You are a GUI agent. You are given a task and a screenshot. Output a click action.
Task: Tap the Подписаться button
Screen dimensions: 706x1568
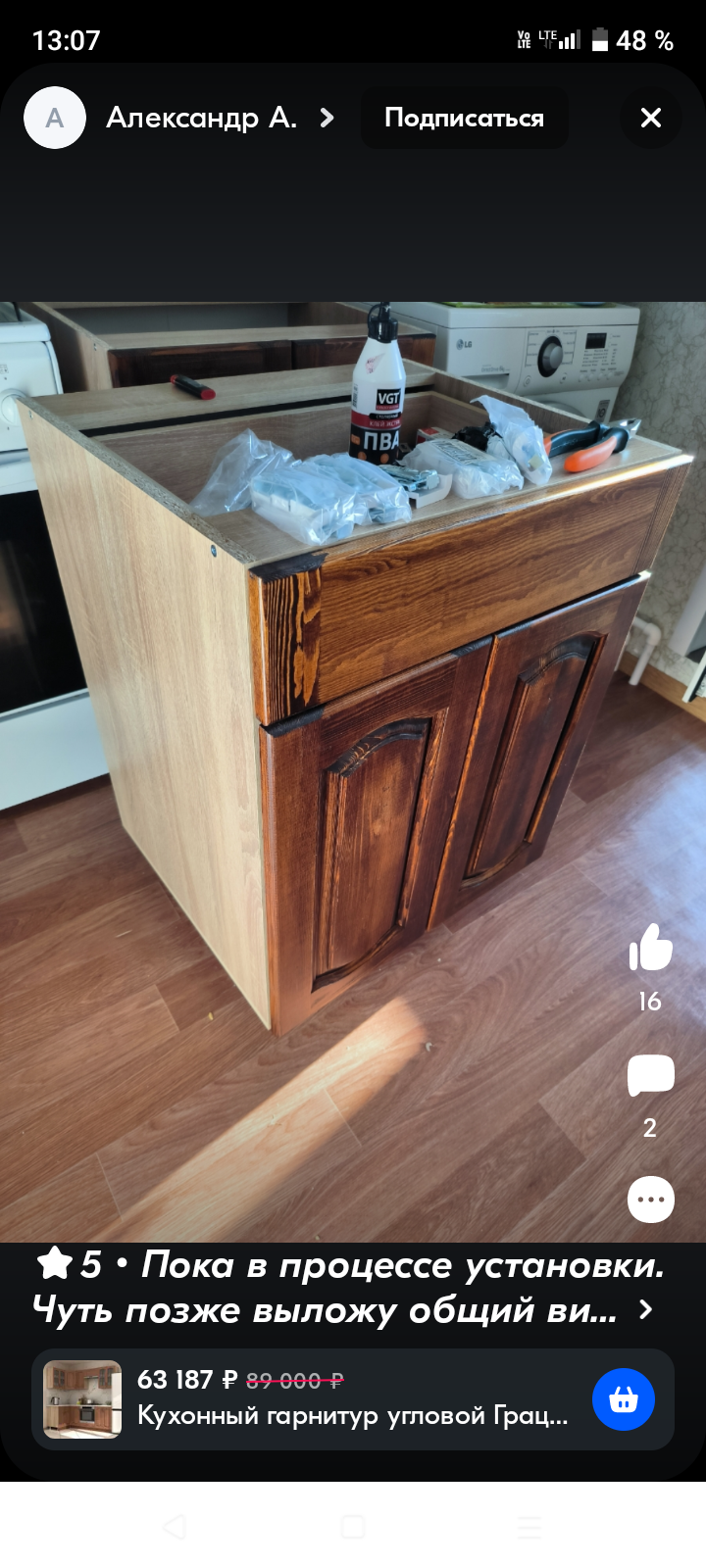[464, 119]
